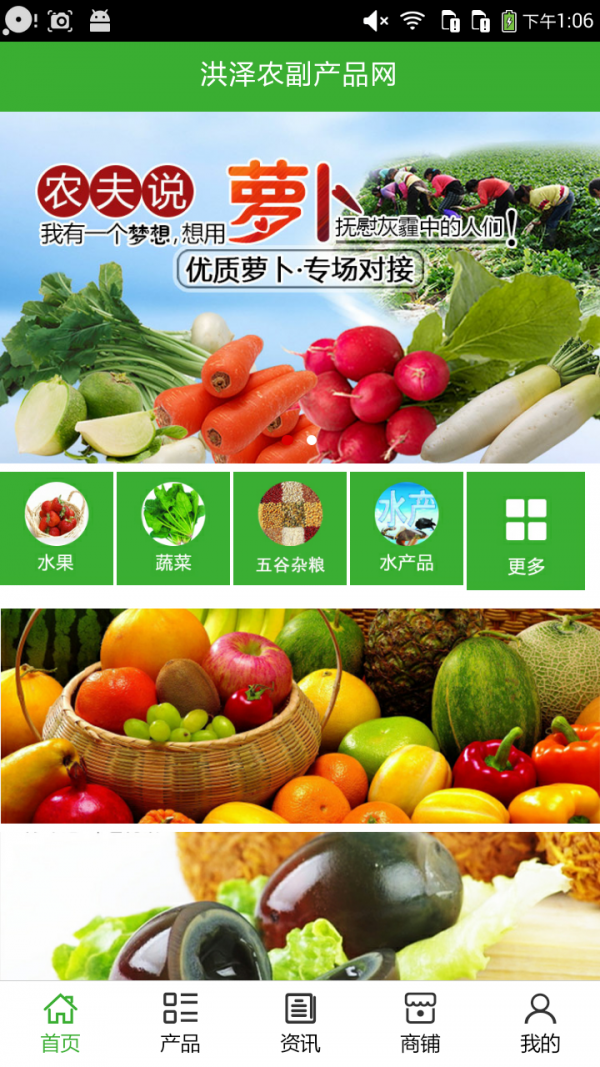Open the 商铺 shops tab
This screenshot has width=600, height=1067.
[420, 1023]
